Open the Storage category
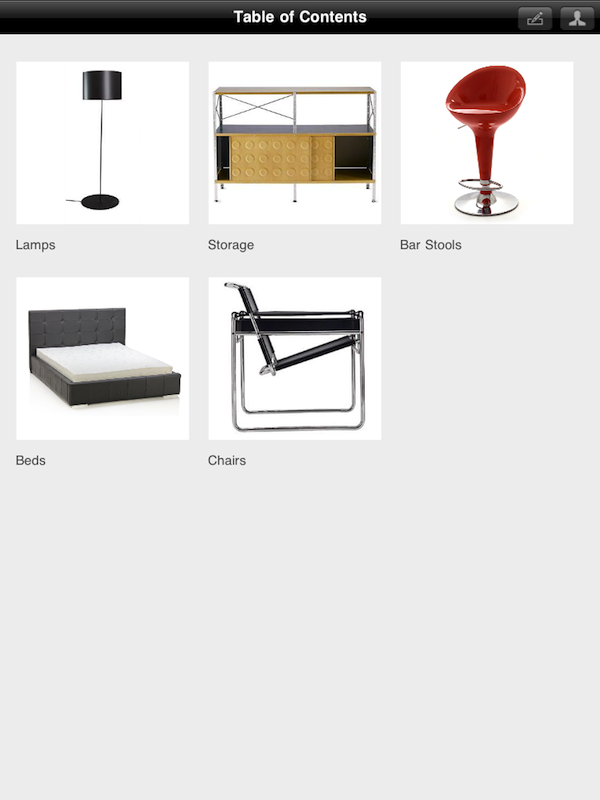600x800 pixels. click(294, 143)
